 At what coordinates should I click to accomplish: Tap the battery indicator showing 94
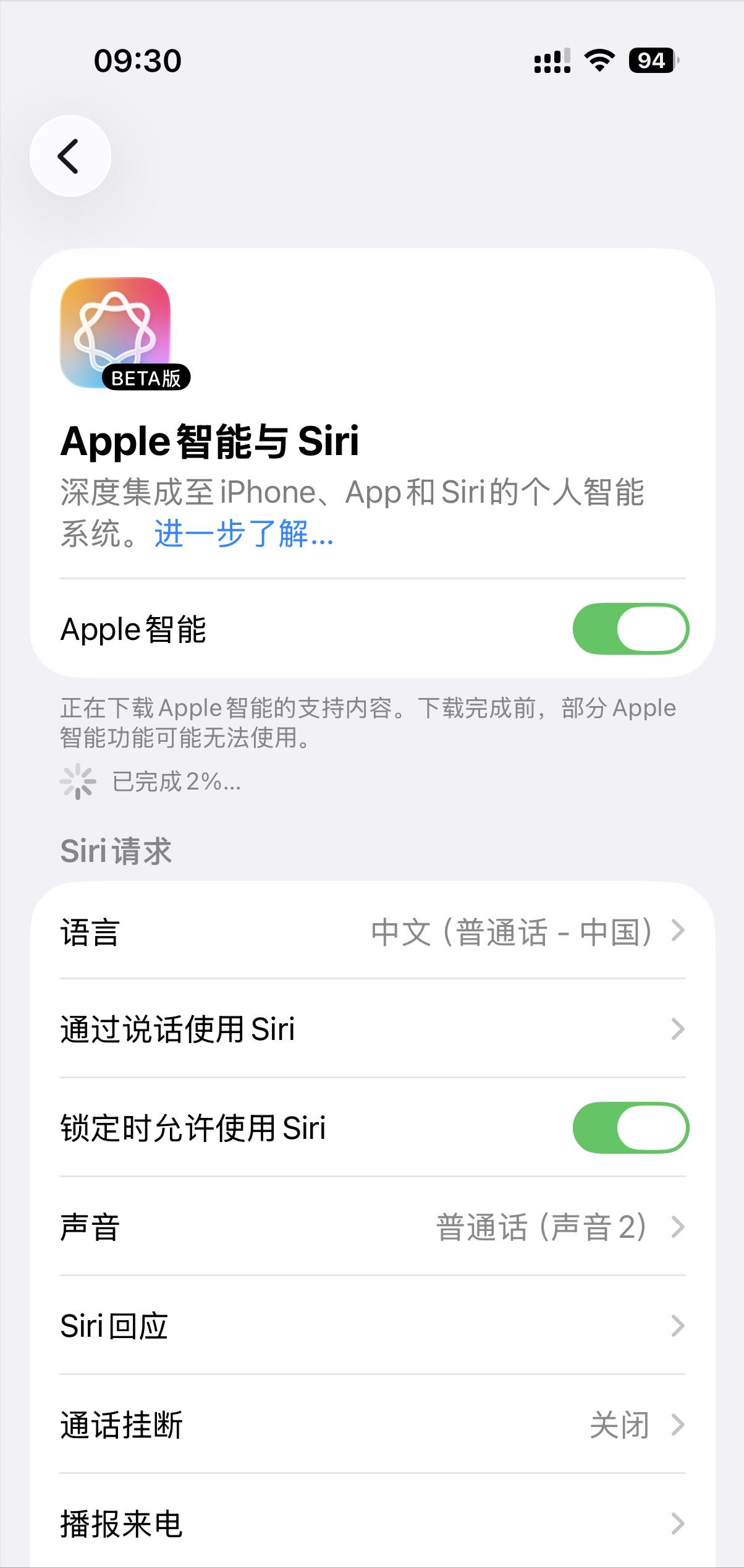pyautogui.click(x=652, y=61)
